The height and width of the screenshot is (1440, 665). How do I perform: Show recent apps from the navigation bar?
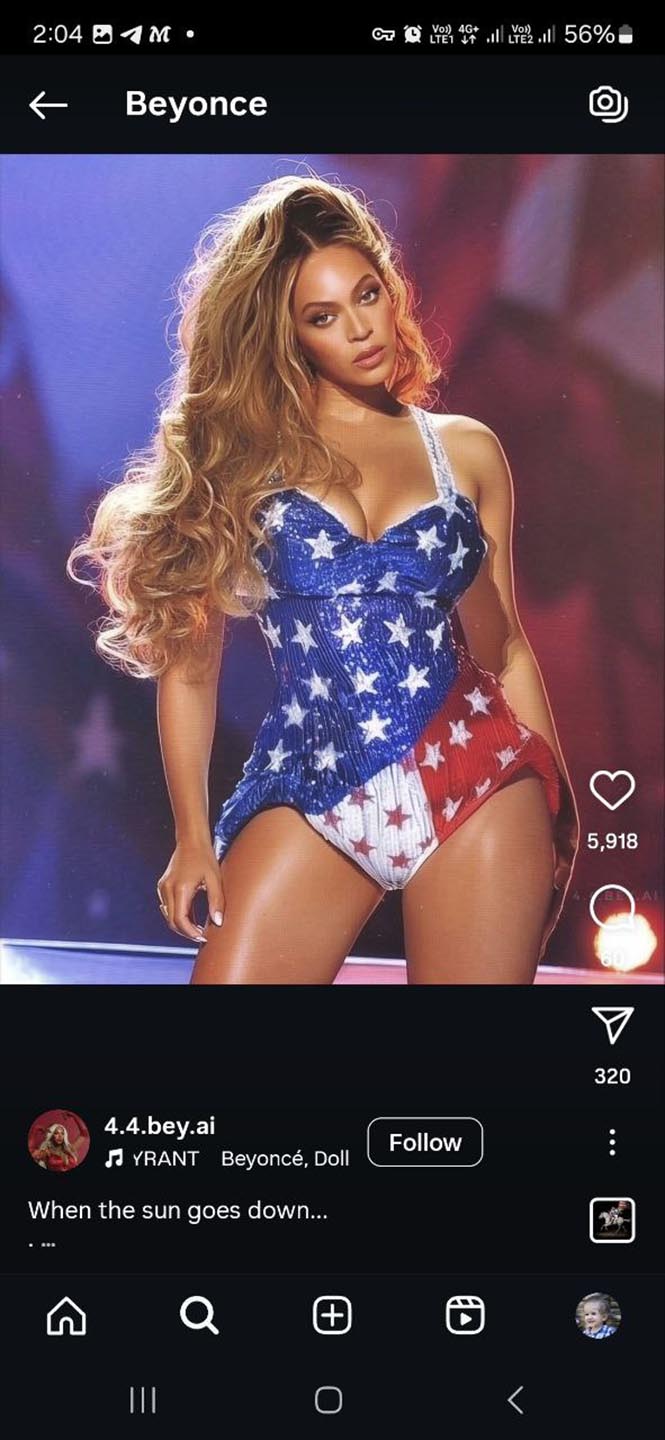143,1400
